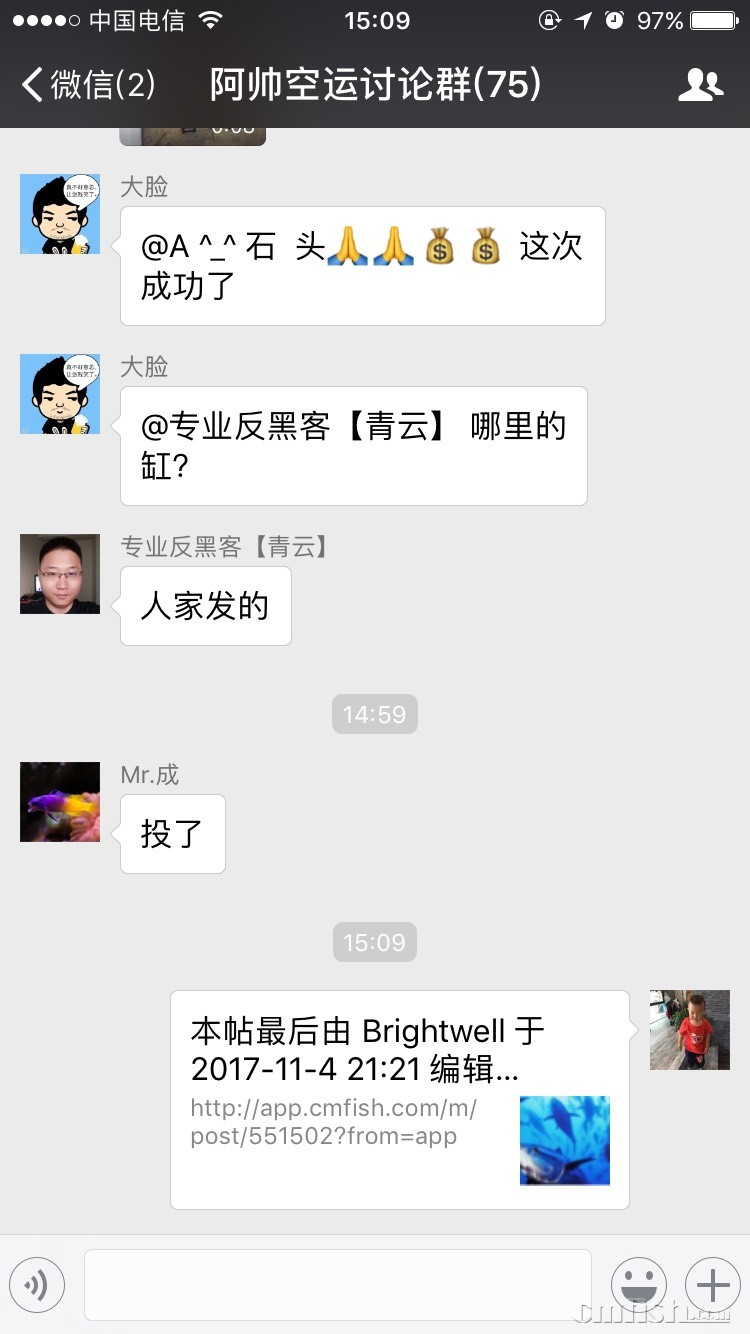Open the shared cmfish.com post link card
The width and height of the screenshot is (750, 1334).
coord(399,1099)
